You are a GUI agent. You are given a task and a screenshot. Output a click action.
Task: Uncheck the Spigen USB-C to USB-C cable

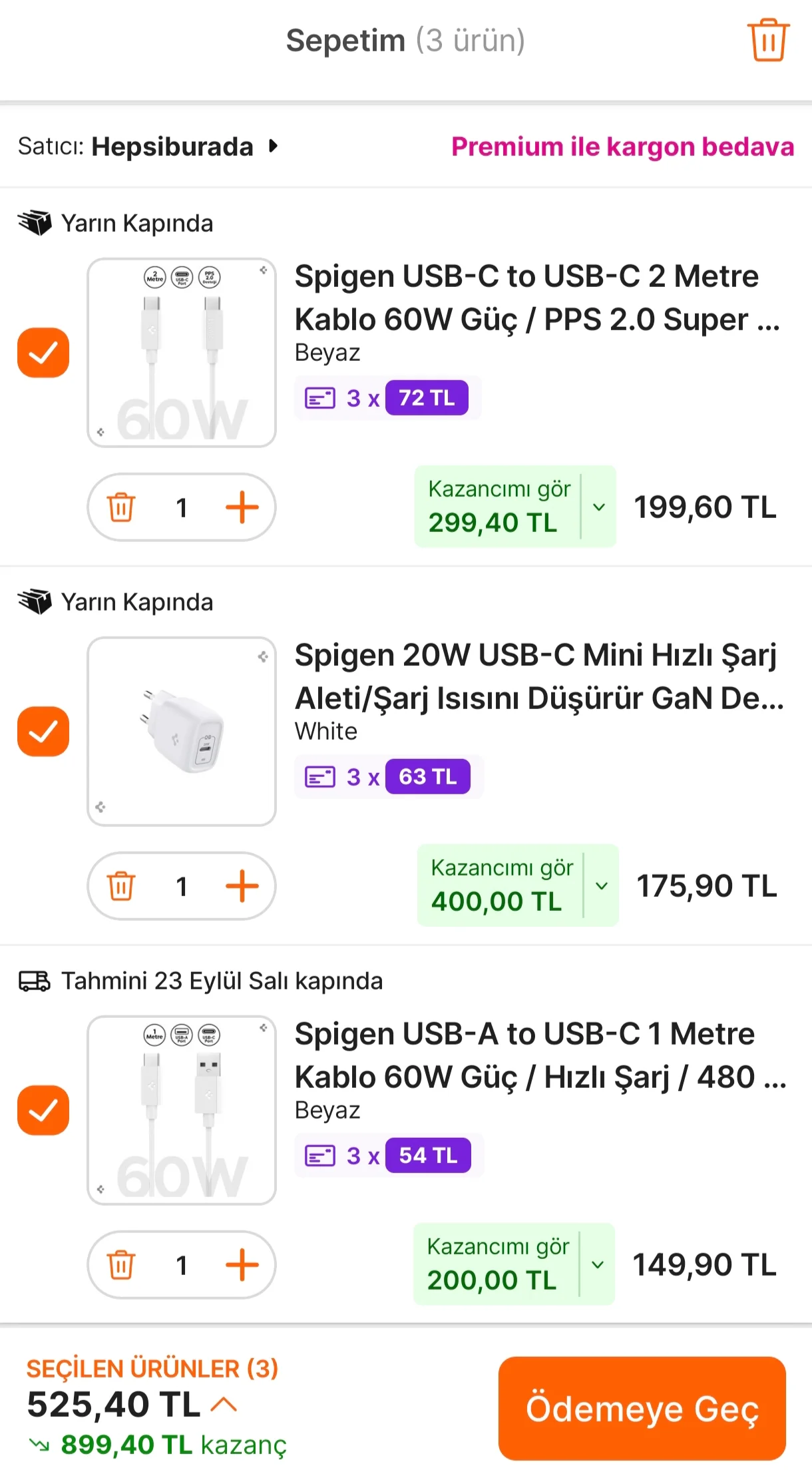point(43,353)
